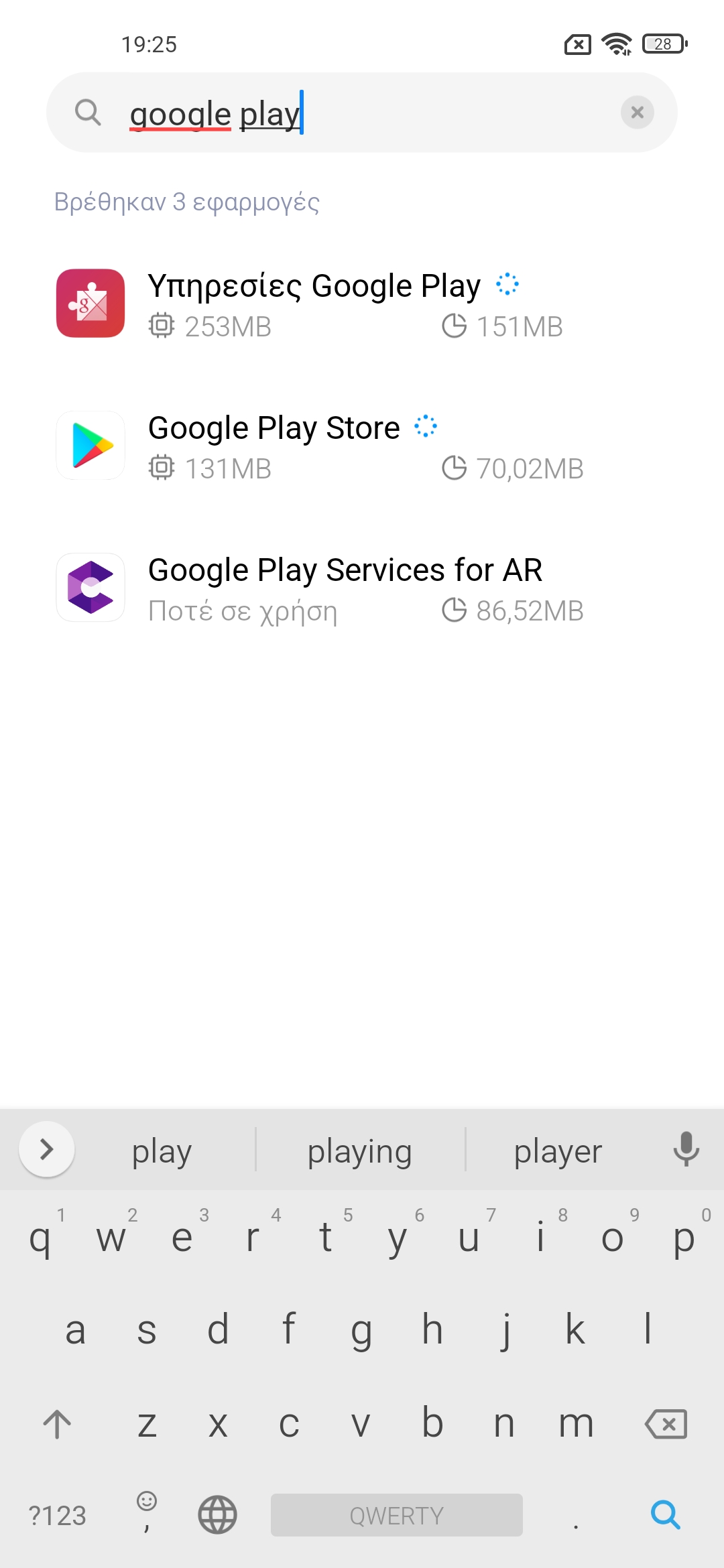This screenshot has width=724, height=1568.
Task: Start voice input with the microphone
Action: [x=686, y=1149]
